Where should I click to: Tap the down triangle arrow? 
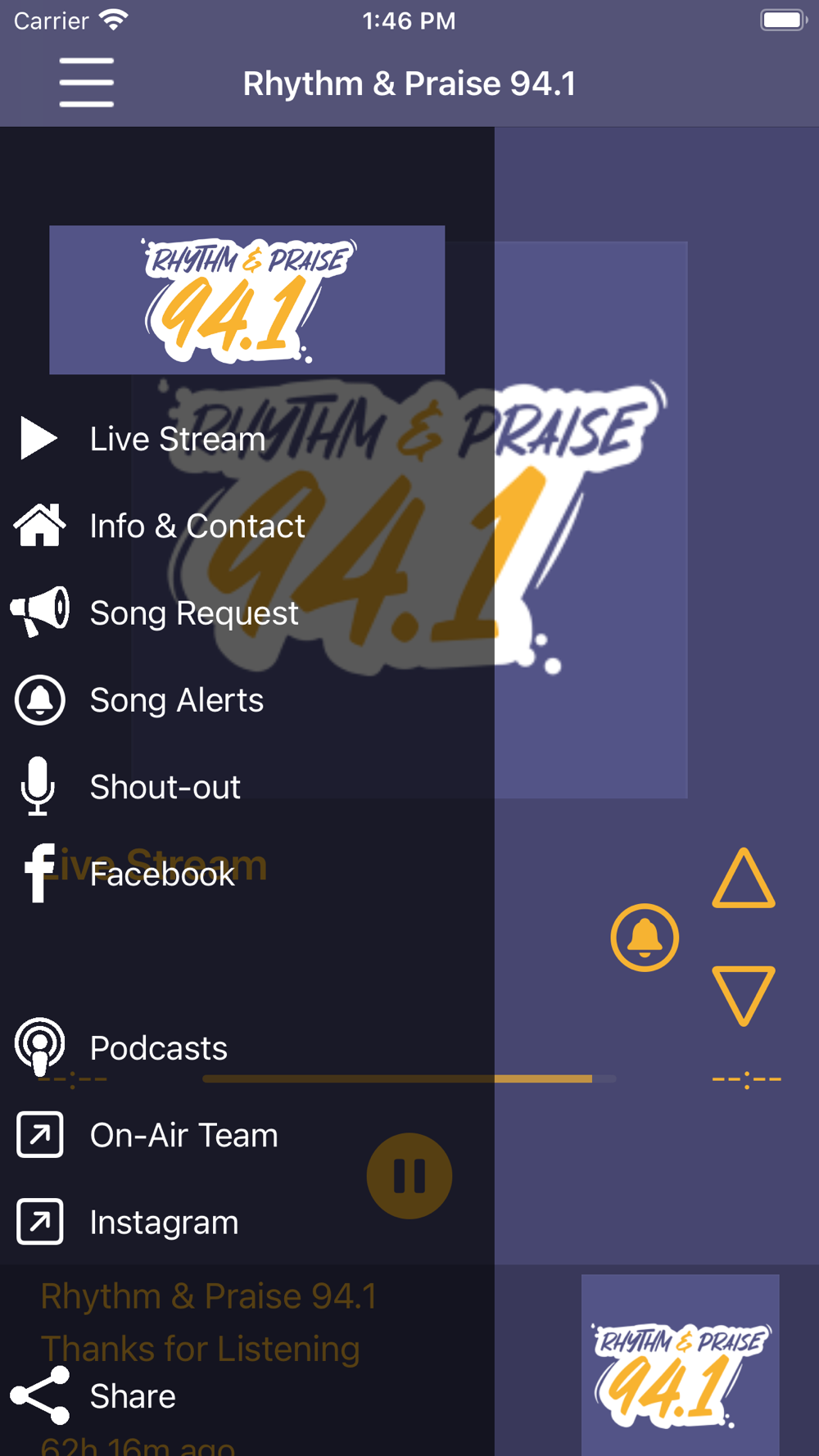[744, 996]
